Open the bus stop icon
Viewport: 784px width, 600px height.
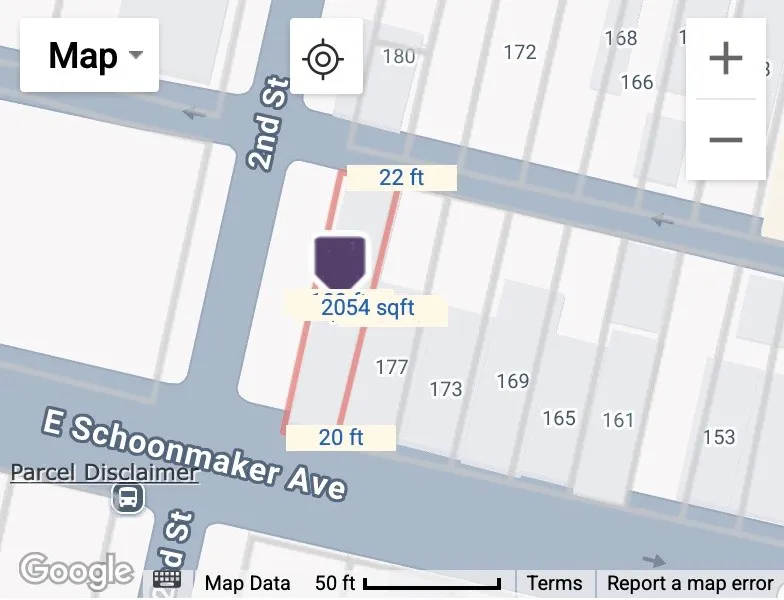coord(128,497)
